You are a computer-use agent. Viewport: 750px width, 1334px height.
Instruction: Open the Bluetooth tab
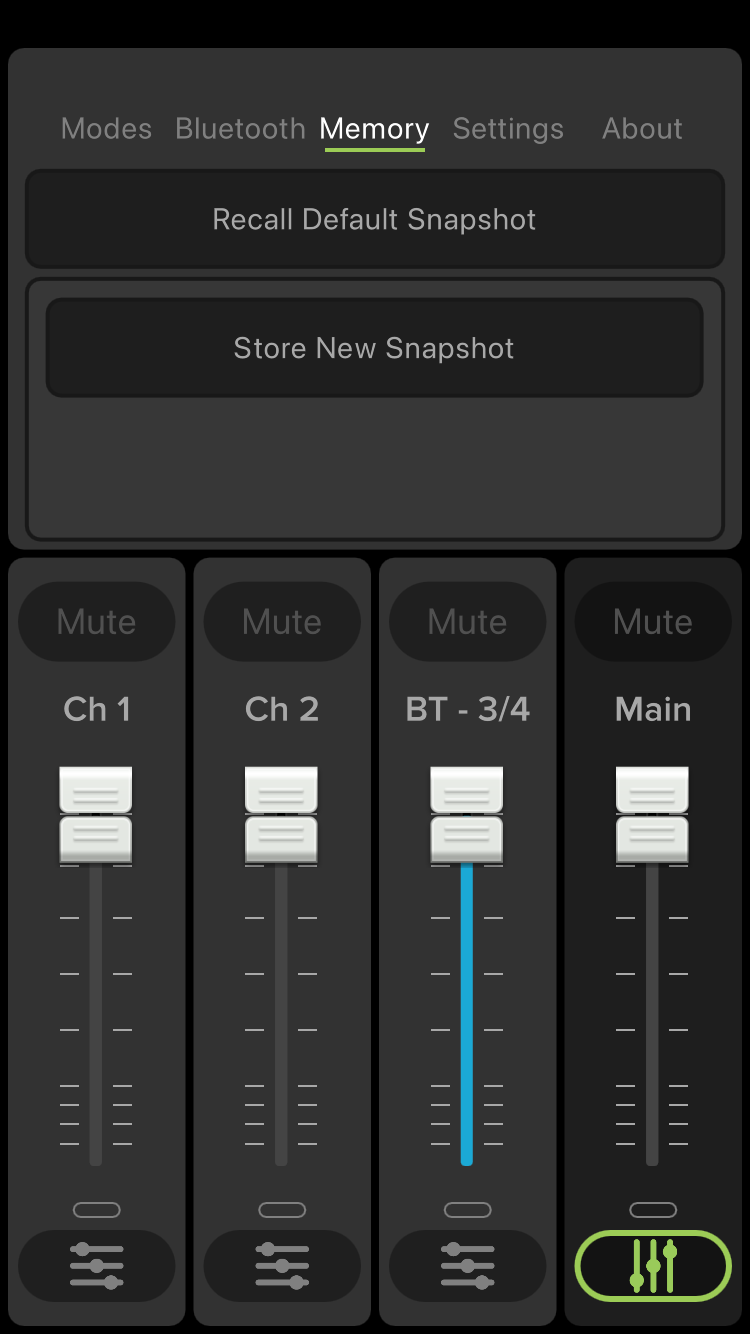(x=240, y=129)
